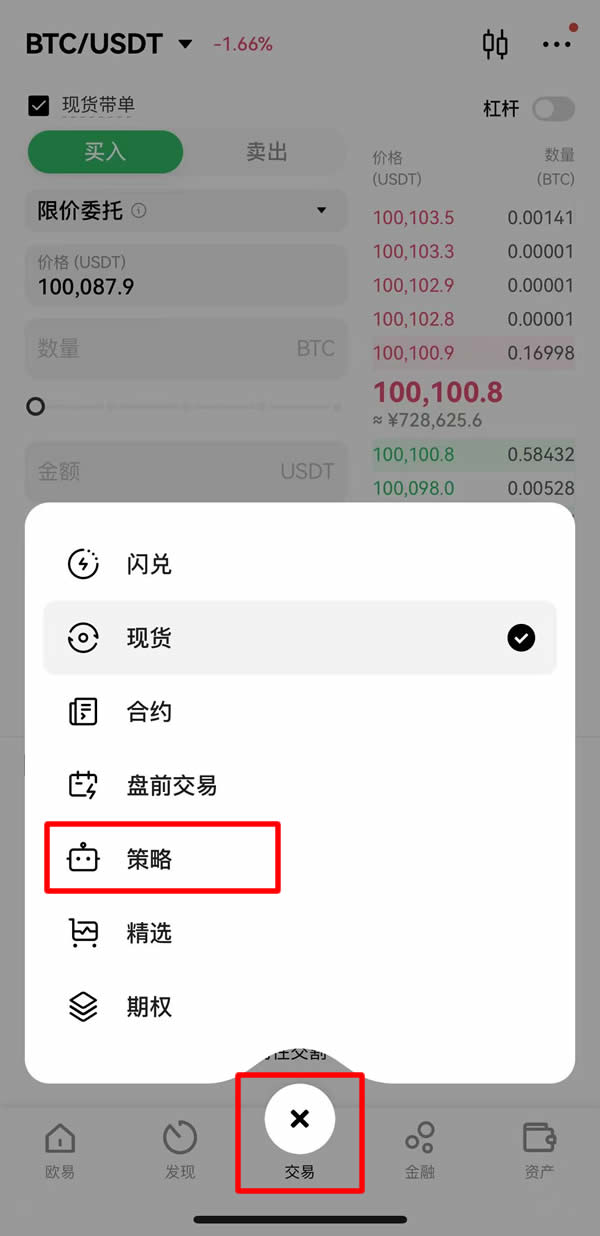This screenshot has width=600, height=1236.
Task: Switch to the 欧易 home tab
Action: [x=60, y=1150]
